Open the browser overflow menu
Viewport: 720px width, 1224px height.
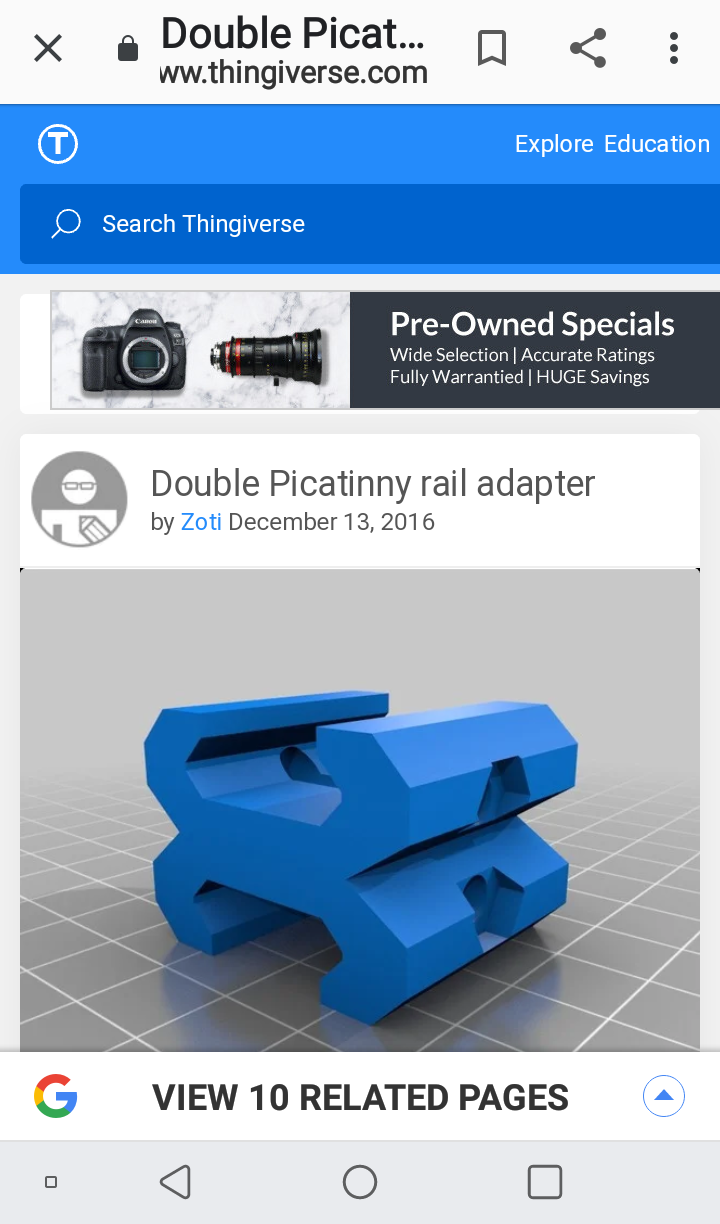point(674,48)
